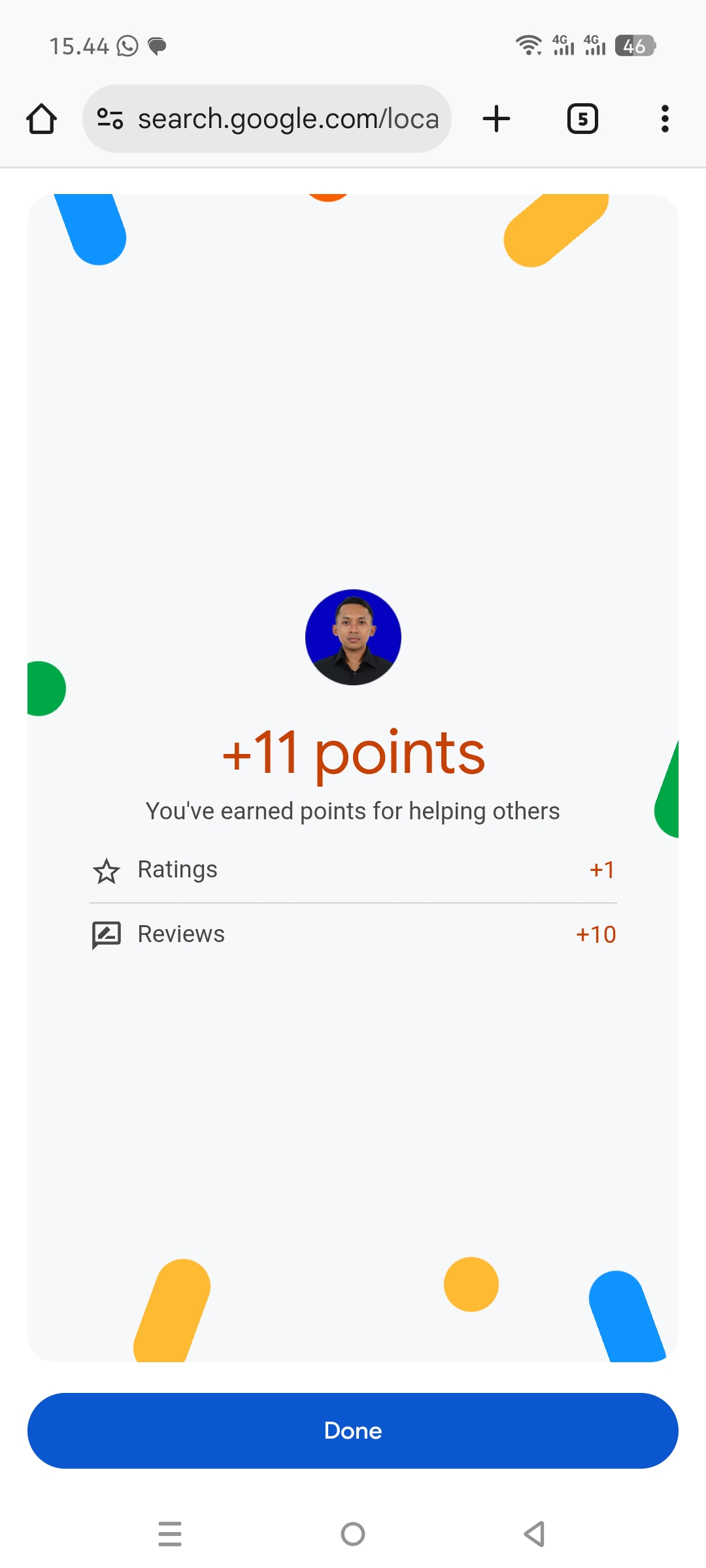
Task: Go back using system navigation
Action: click(x=534, y=1533)
